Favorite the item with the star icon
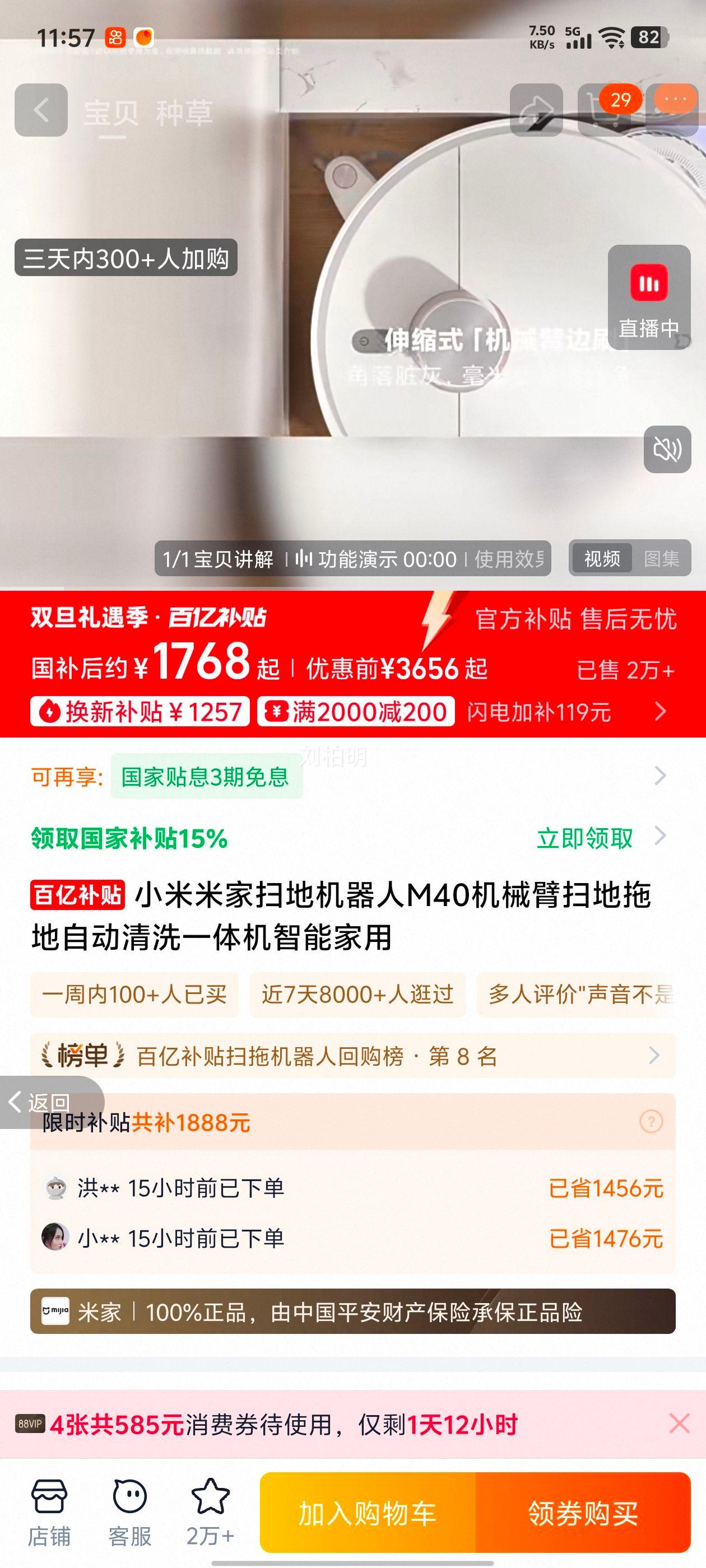706x1568 pixels. (x=209, y=1510)
